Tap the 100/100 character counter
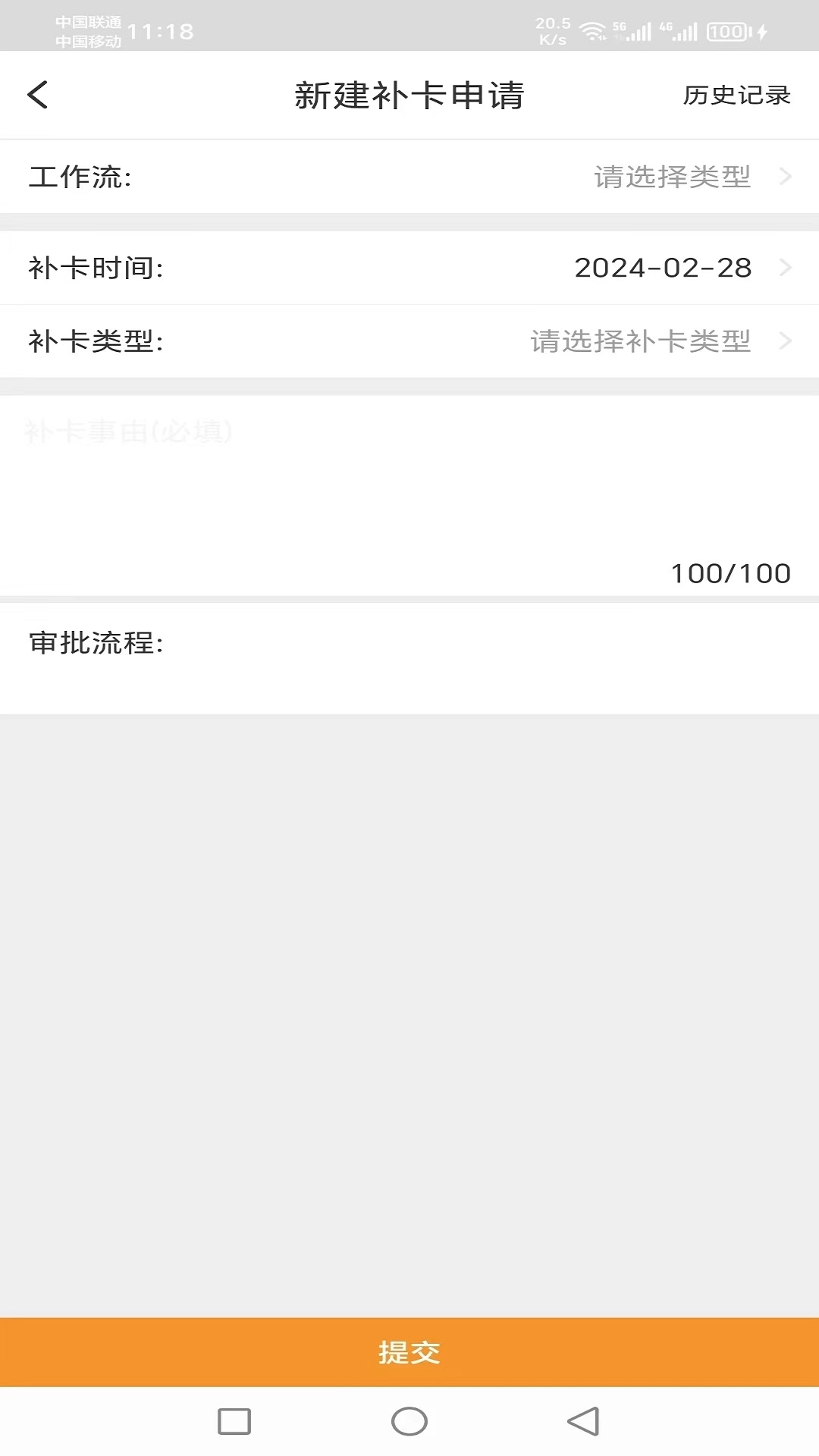The image size is (819, 1456). click(x=729, y=573)
